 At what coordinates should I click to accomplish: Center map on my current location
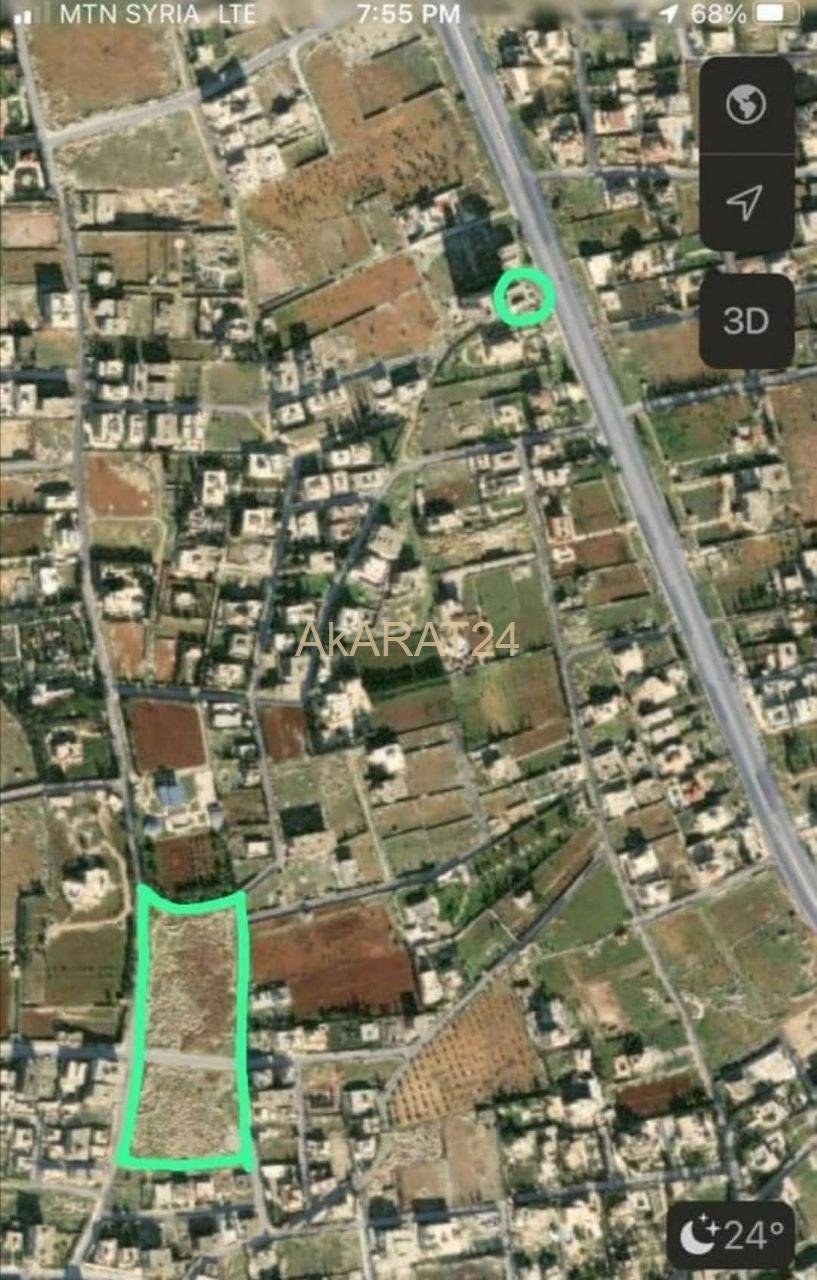744,203
